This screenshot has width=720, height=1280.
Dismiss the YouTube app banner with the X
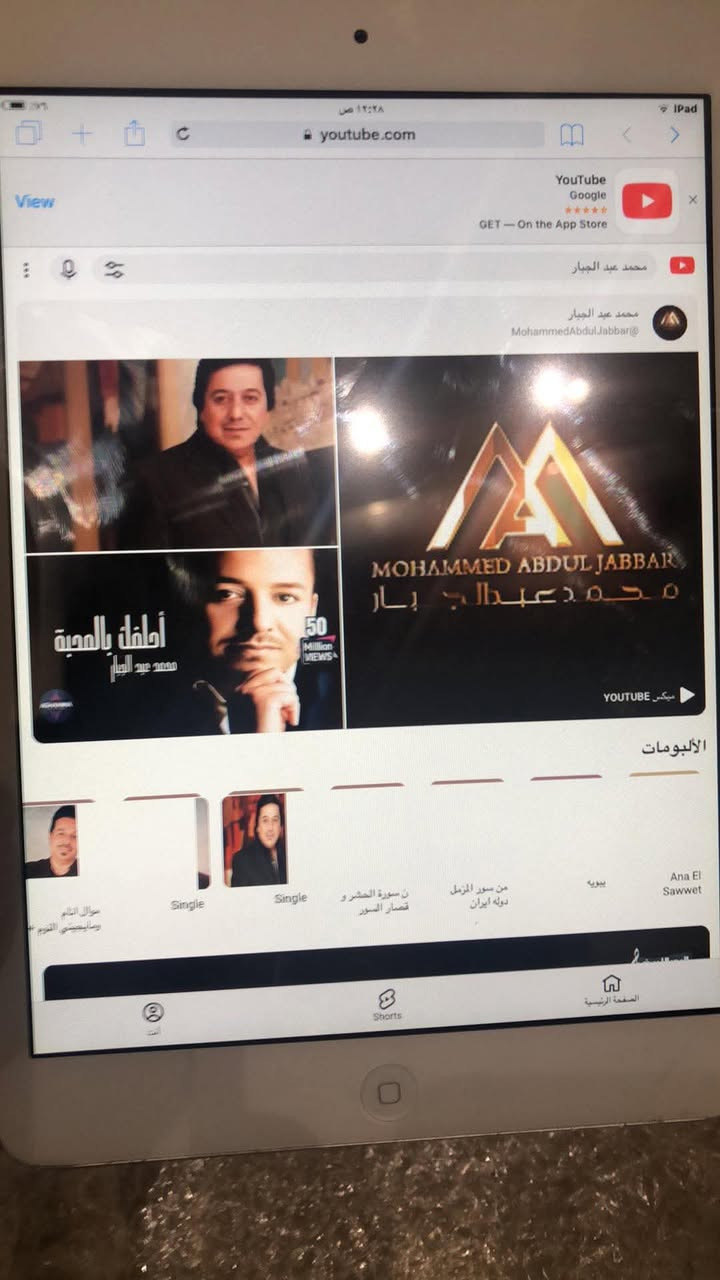(693, 199)
